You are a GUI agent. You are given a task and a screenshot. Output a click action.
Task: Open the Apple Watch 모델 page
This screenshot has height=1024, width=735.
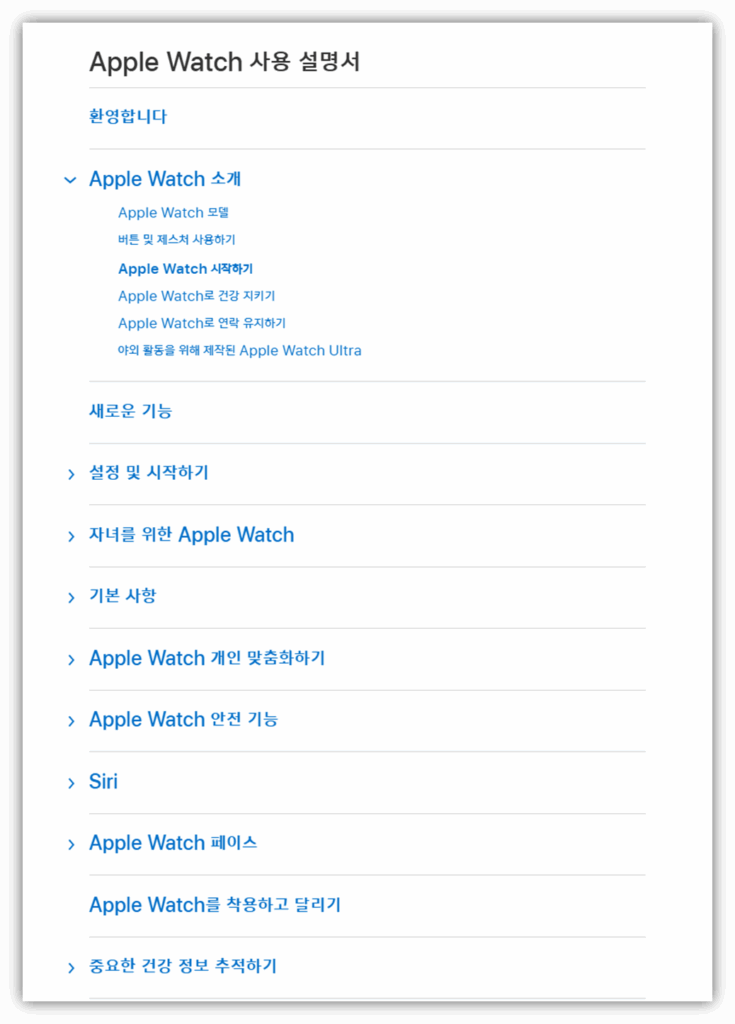click(175, 212)
